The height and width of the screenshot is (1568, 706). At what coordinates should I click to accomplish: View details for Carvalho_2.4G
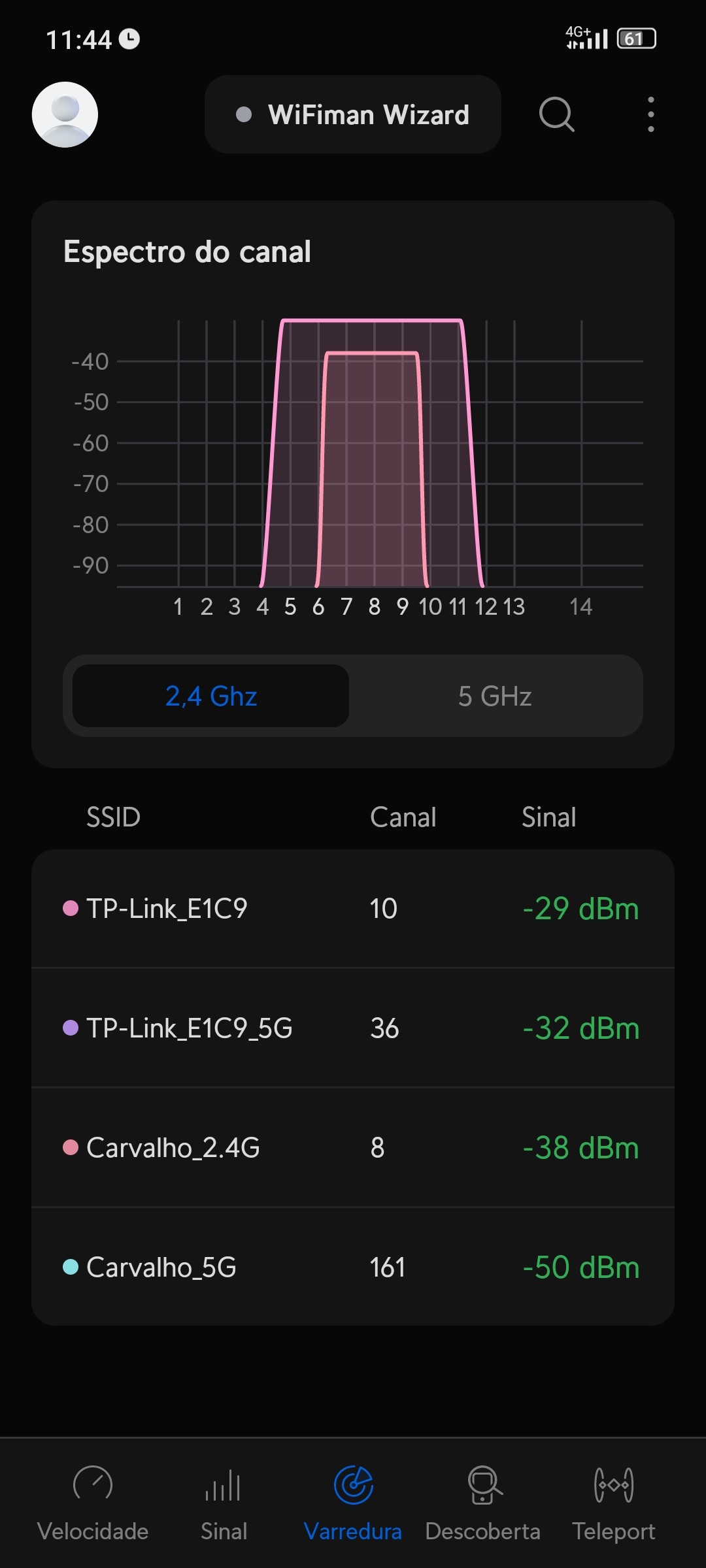(353, 1148)
